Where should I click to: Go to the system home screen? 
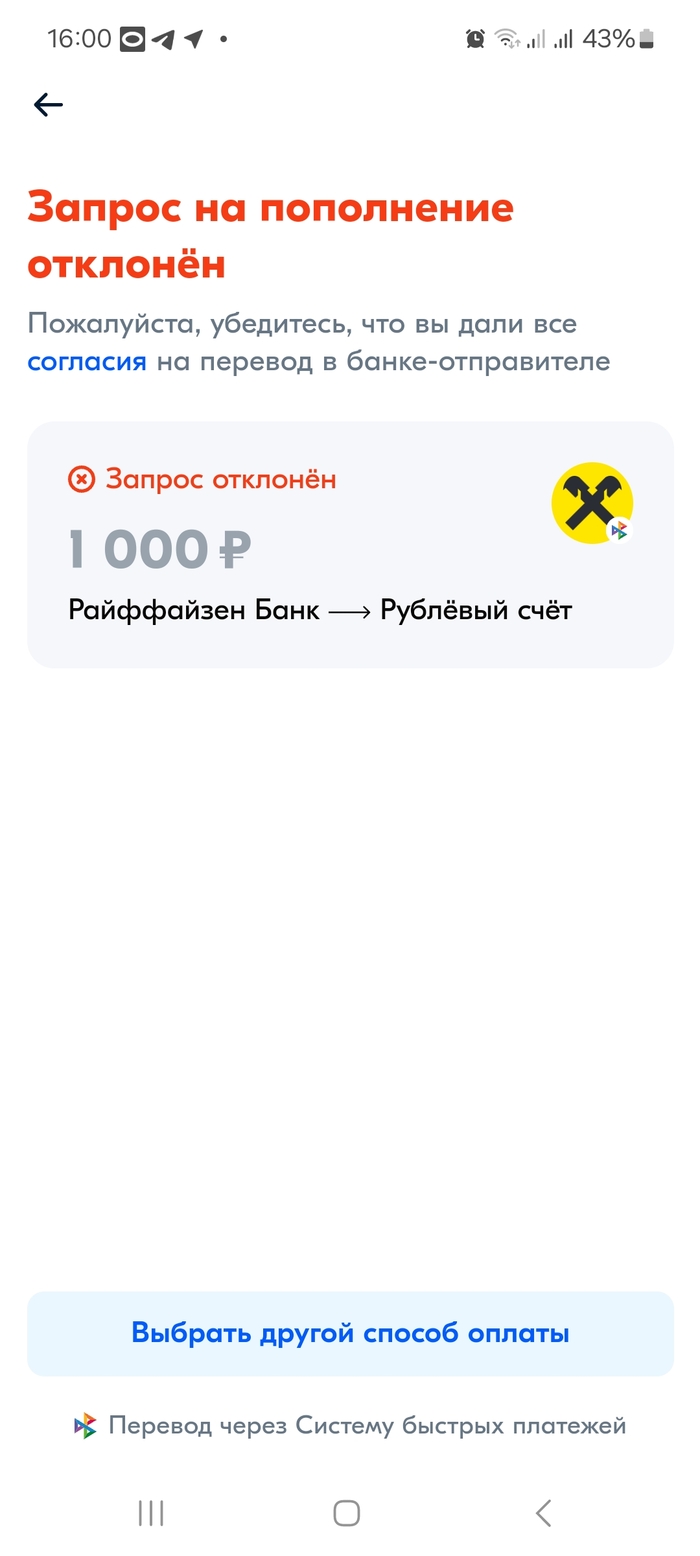tap(346, 1513)
